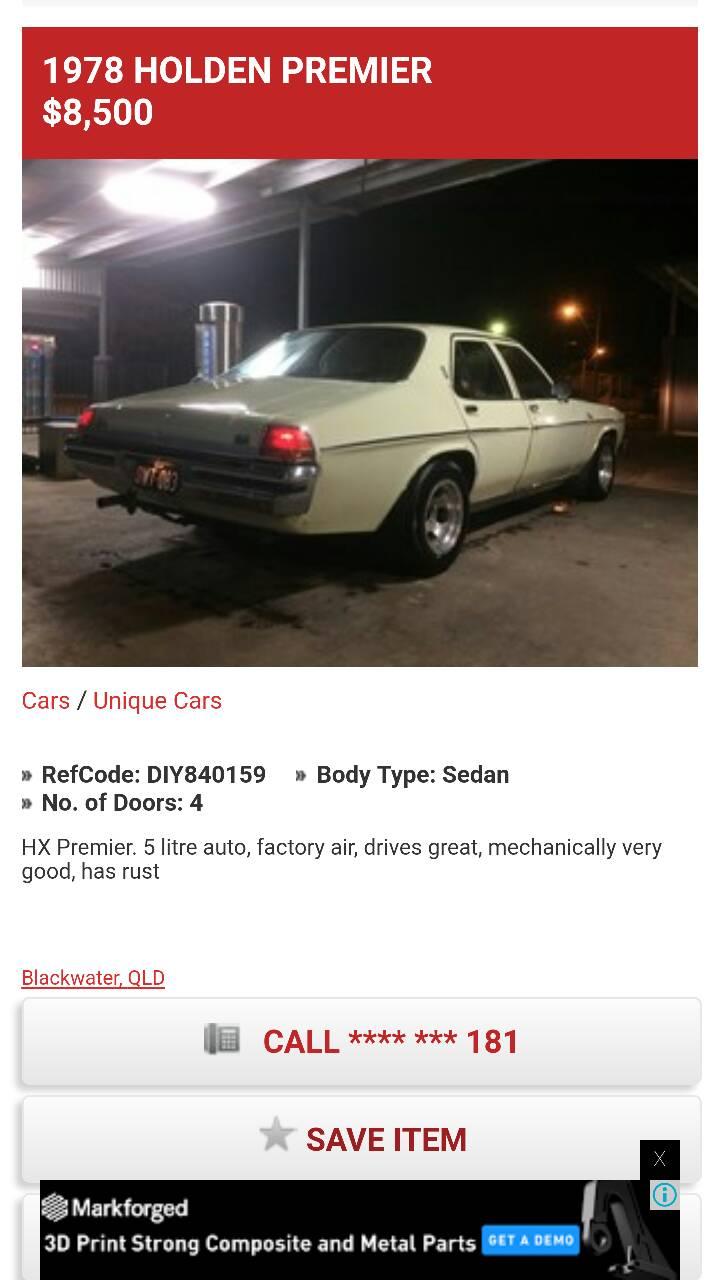Open the Holden Premier car photo
This screenshot has width=720, height=1280.
tap(360, 412)
